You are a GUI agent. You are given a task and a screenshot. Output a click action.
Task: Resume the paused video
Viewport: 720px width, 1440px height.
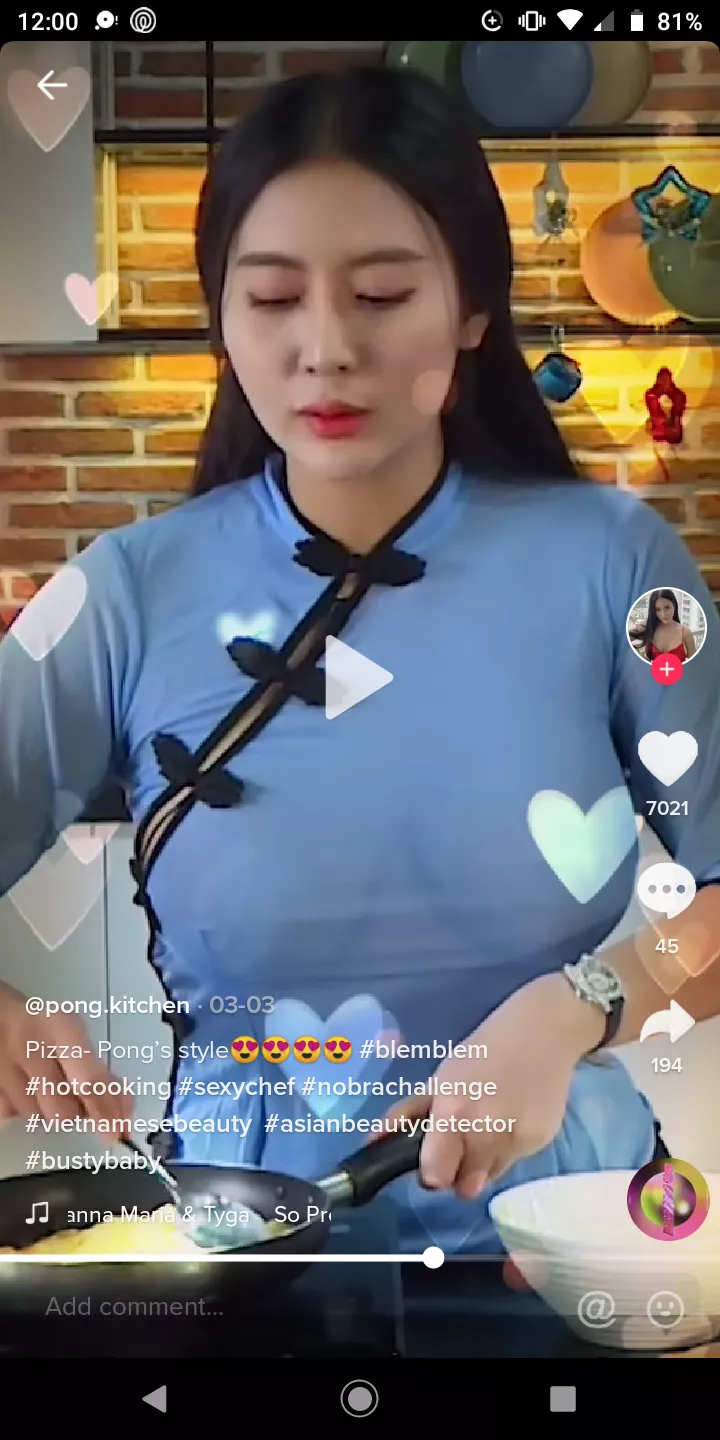(358, 677)
